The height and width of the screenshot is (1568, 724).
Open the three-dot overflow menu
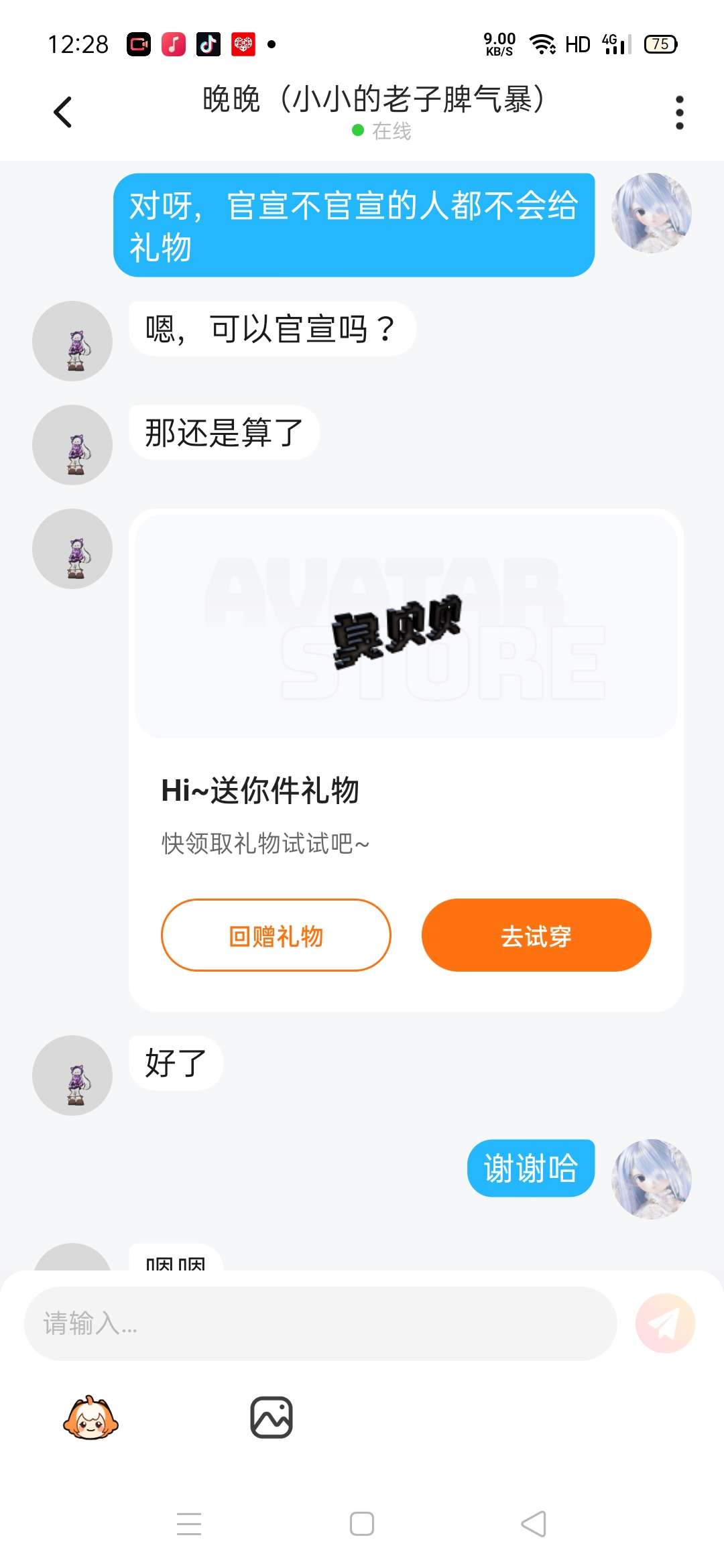pos(679,112)
